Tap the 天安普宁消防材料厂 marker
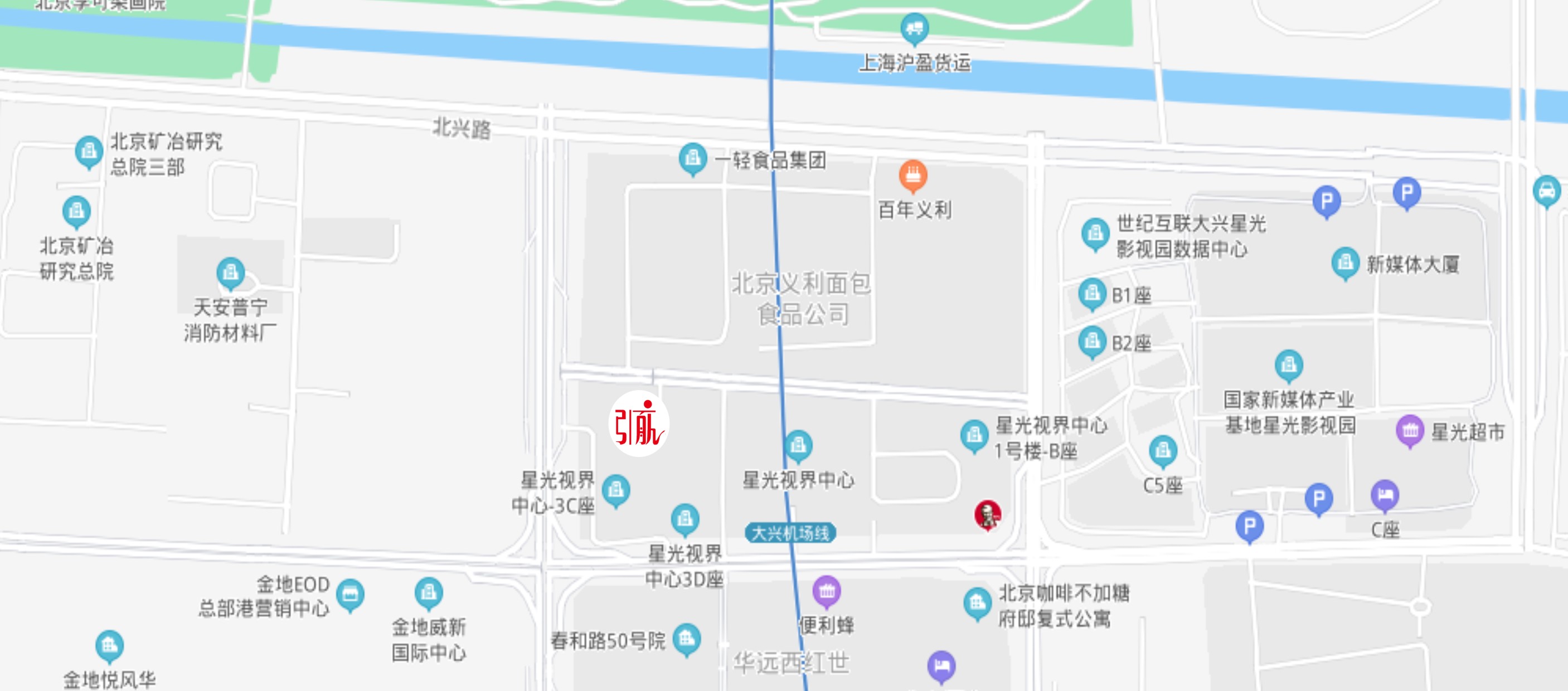The height and width of the screenshot is (691, 1568). point(231,272)
